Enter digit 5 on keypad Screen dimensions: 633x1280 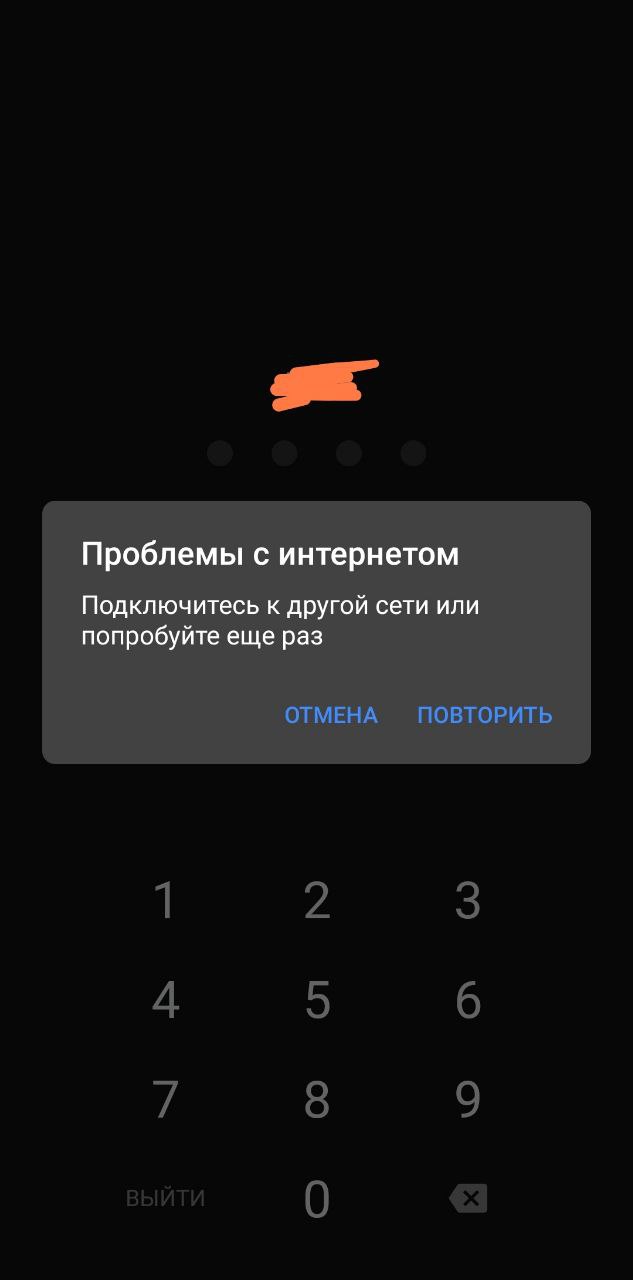tap(317, 1000)
